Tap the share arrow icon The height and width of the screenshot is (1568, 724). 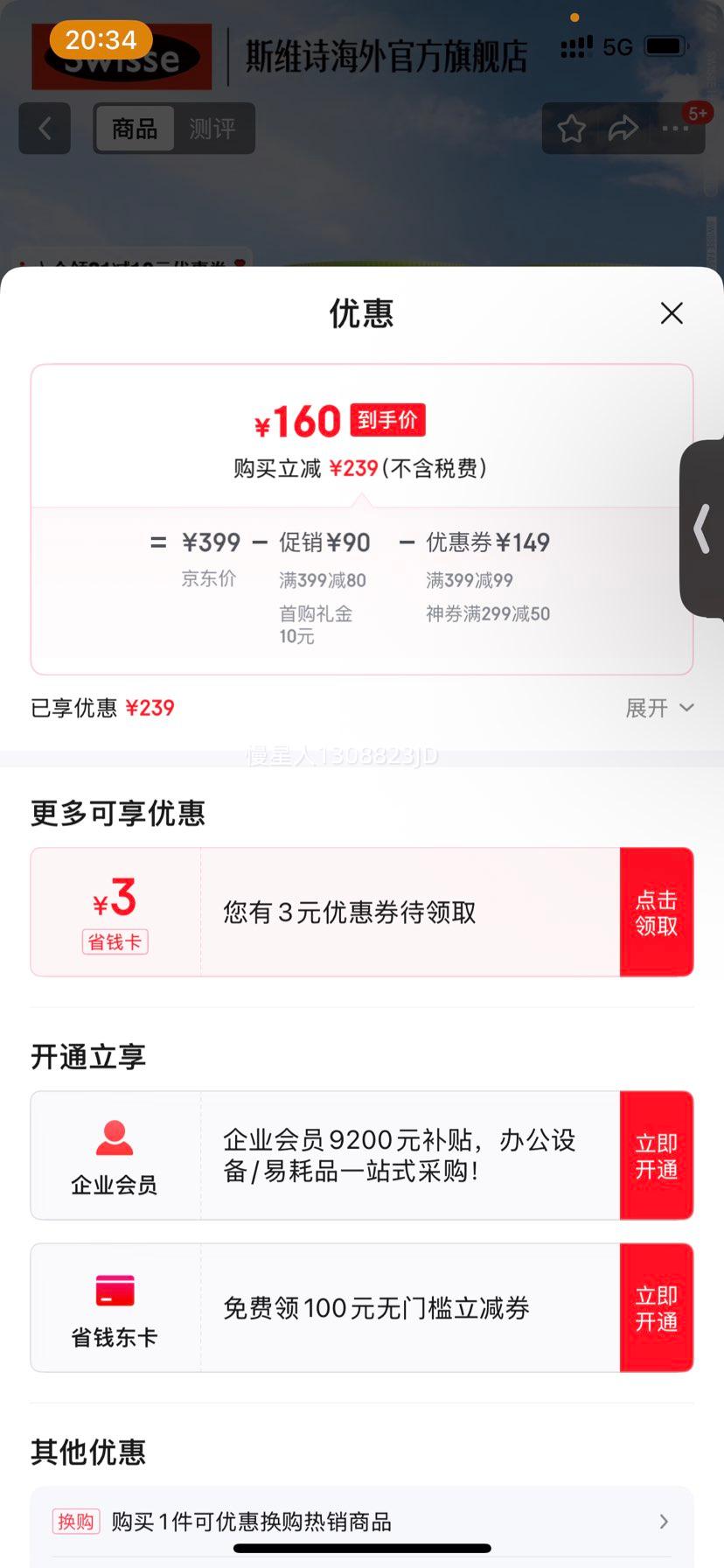coord(623,128)
